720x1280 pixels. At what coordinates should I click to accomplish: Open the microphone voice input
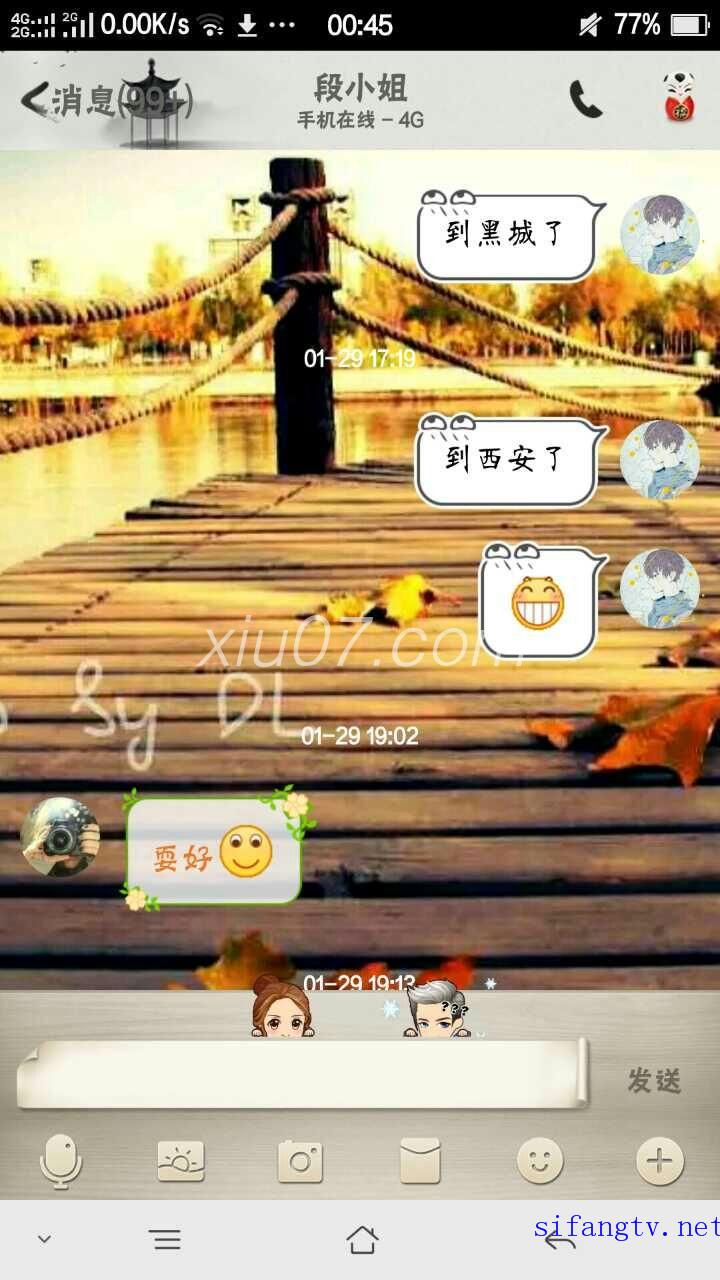[60, 1162]
